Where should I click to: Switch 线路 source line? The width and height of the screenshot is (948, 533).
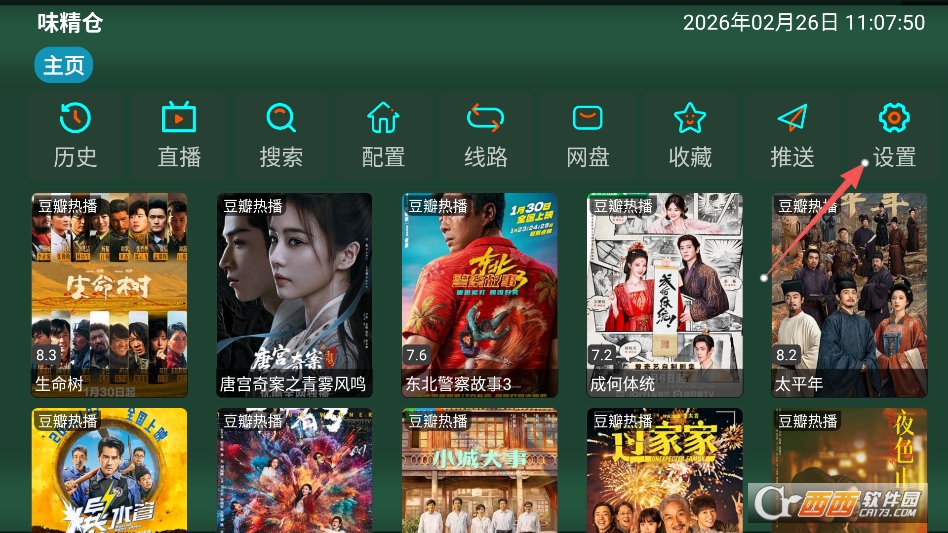(x=486, y=136)
